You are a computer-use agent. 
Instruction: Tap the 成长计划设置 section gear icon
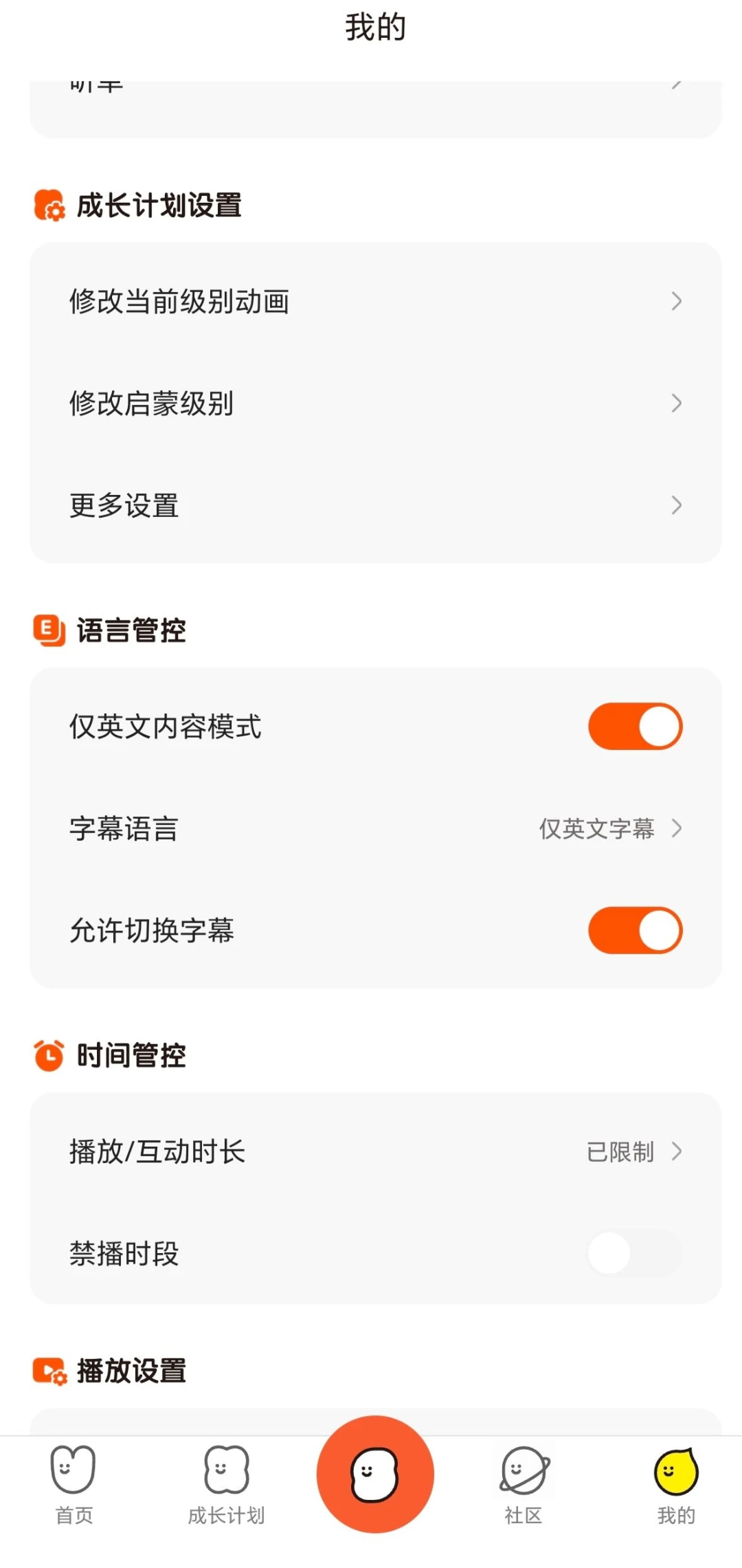[x=48, y=203]
